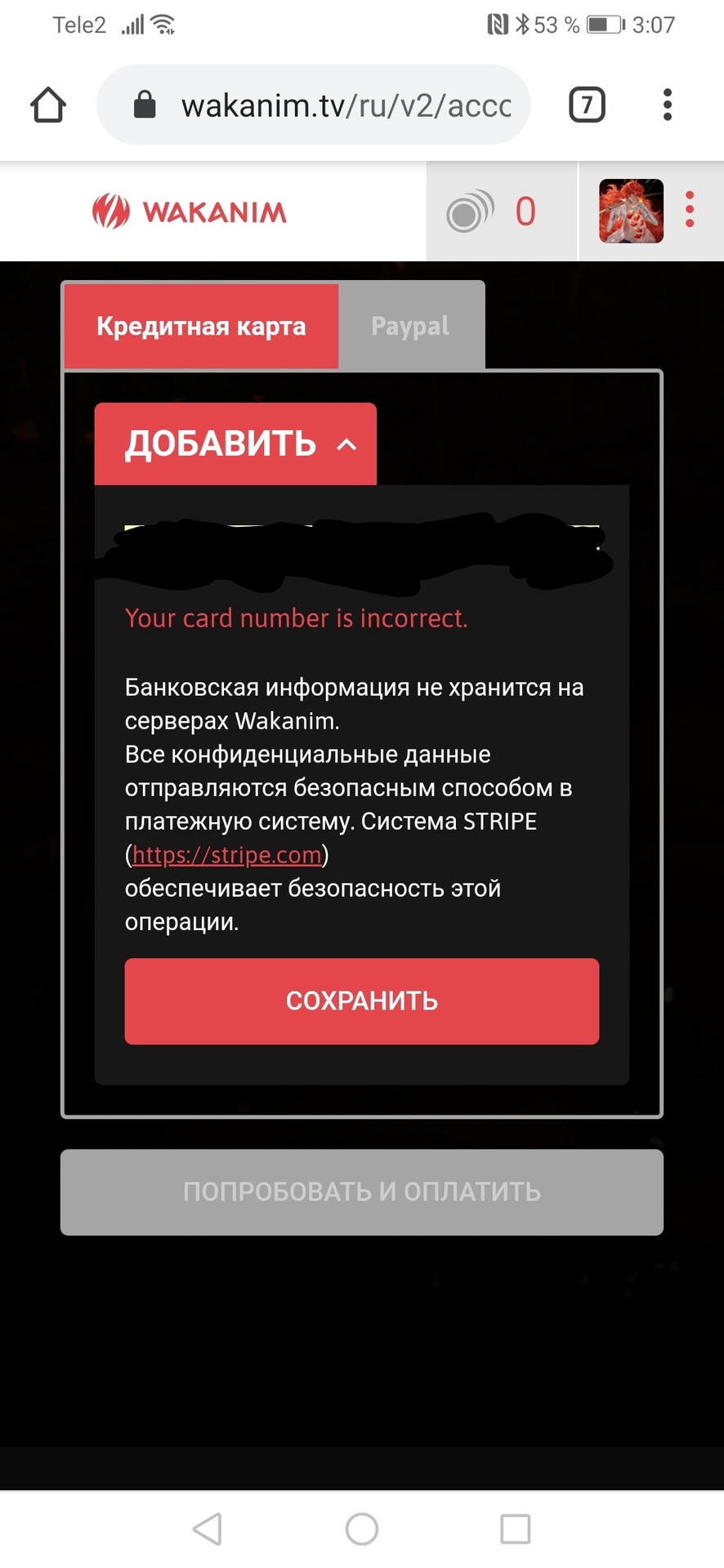This screenshot has height=1568, width=724.
Task: Save the card with СОХРАНИТЬ
Action: coord(361,1001)
